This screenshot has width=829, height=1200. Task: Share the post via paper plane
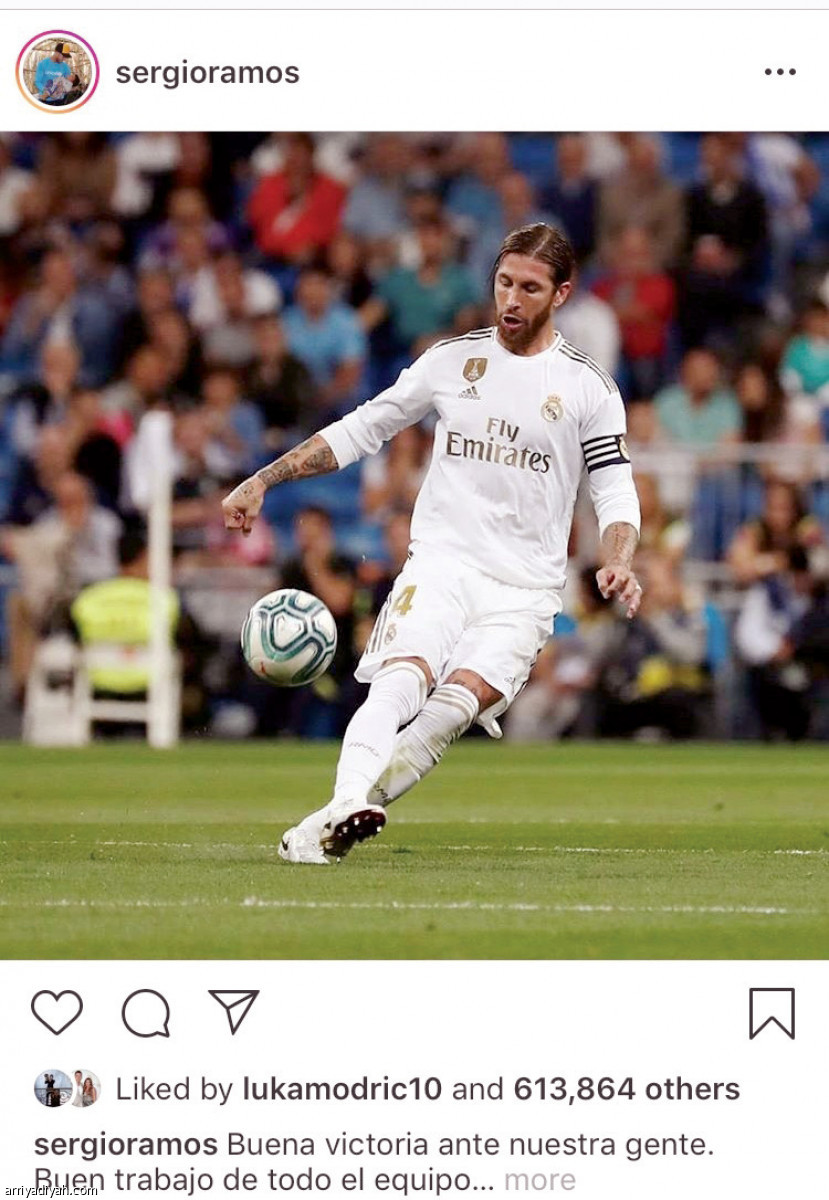click(234, 1011)
